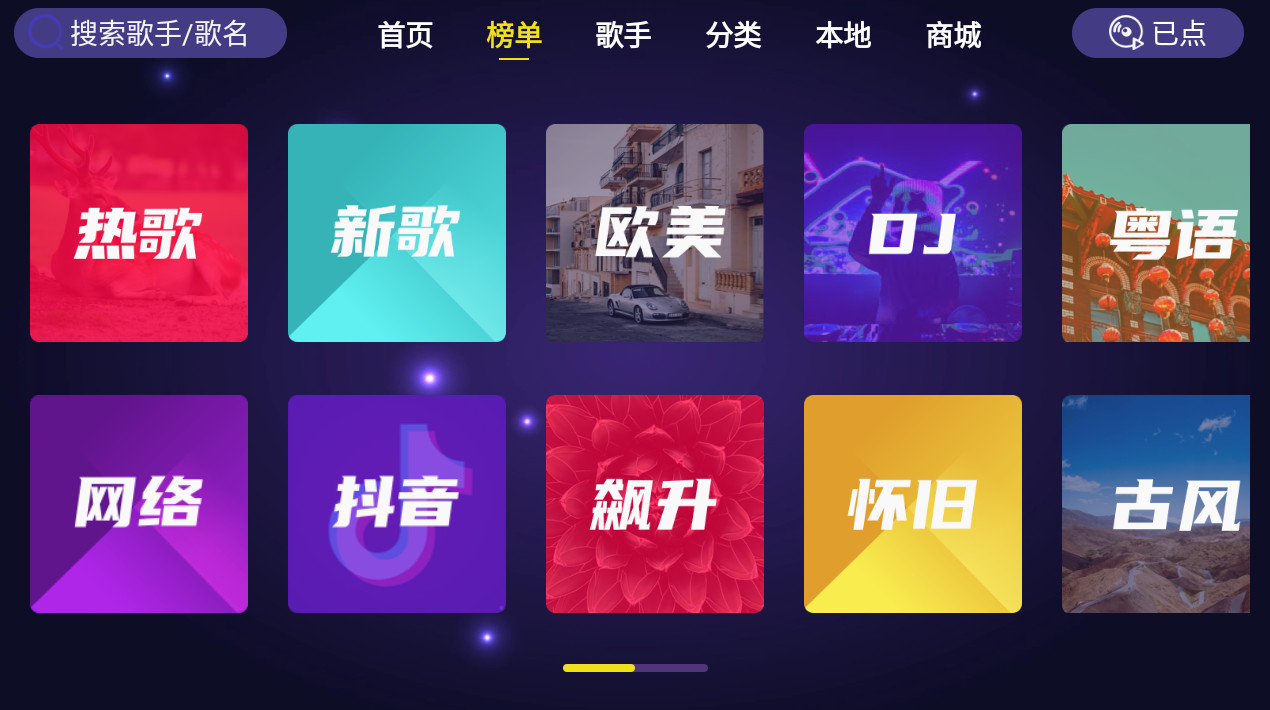Switch to the 本地 tab
The image size is (1270, 710).
(843, 35)
